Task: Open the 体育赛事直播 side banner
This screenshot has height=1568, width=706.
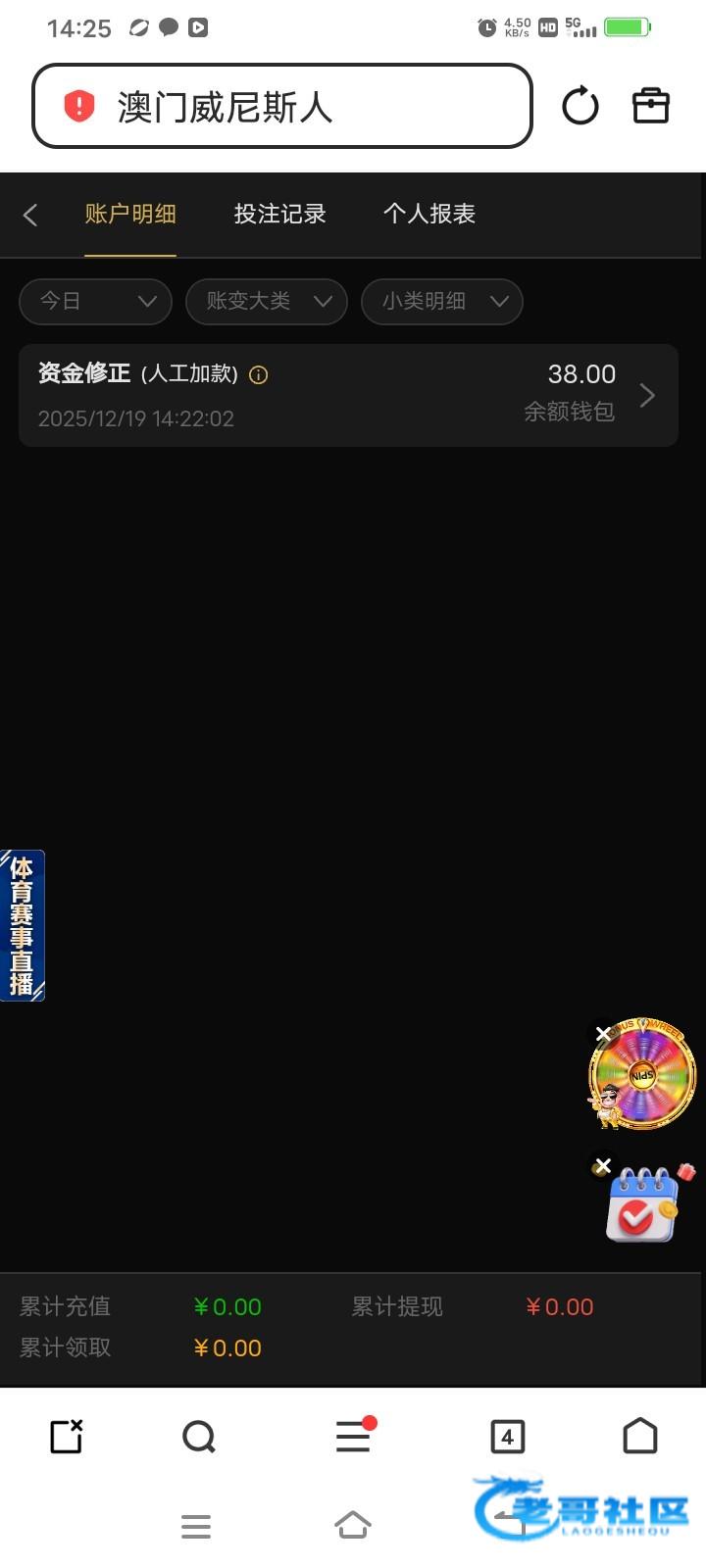Action: 22,925
